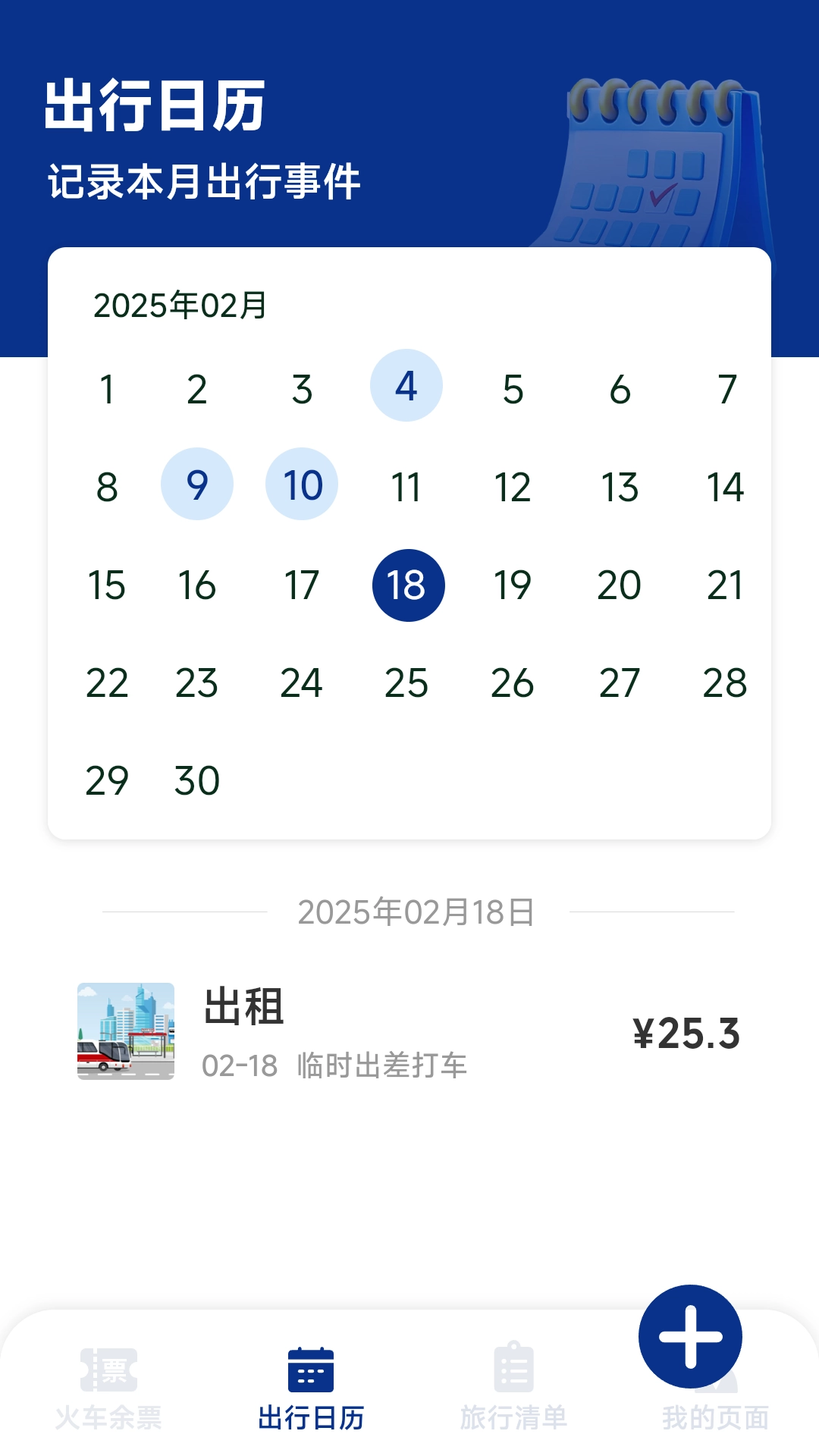Switch to the 火车余票 tab

click(x=108, y=1389)
